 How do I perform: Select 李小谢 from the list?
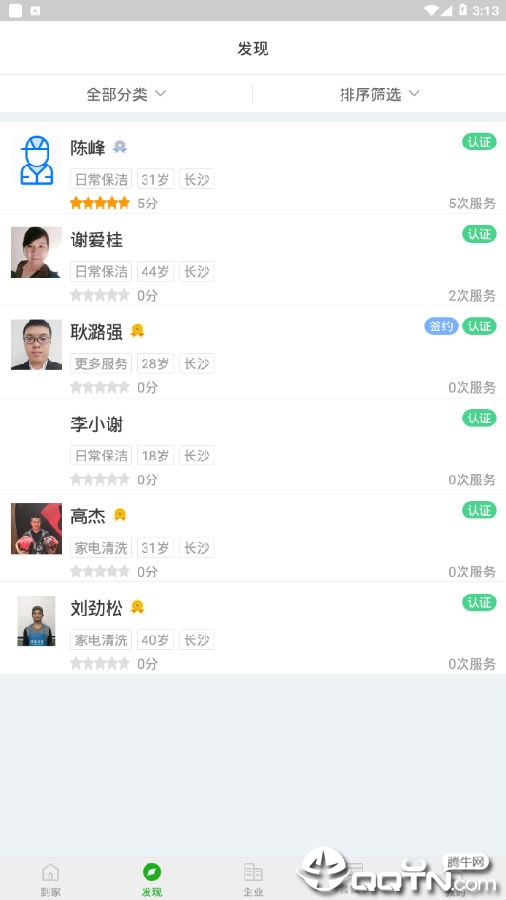coord(253,444)
